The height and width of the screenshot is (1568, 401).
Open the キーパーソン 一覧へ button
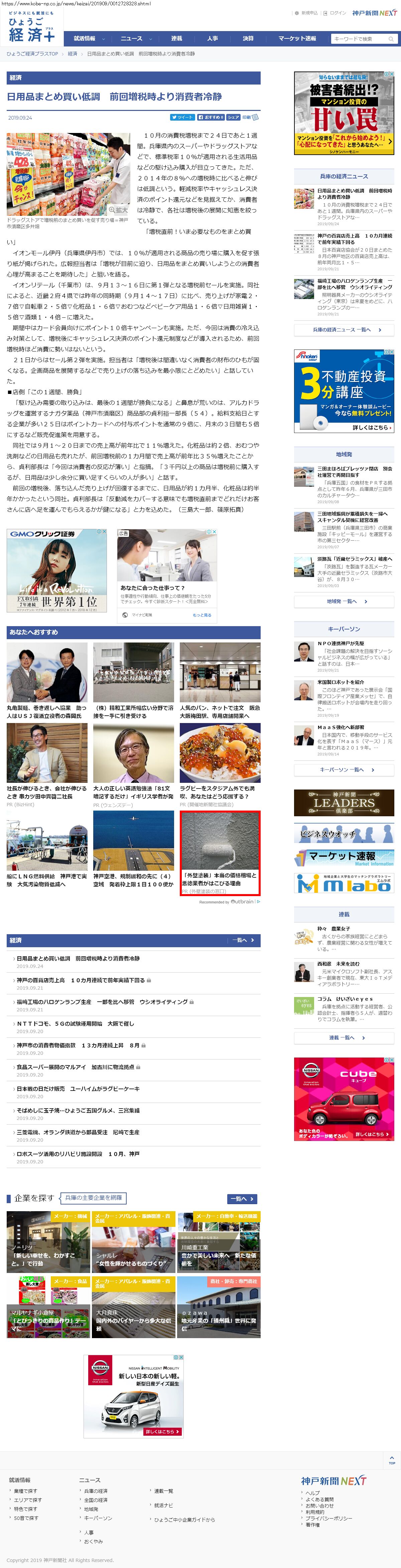[x=344, y=770]
